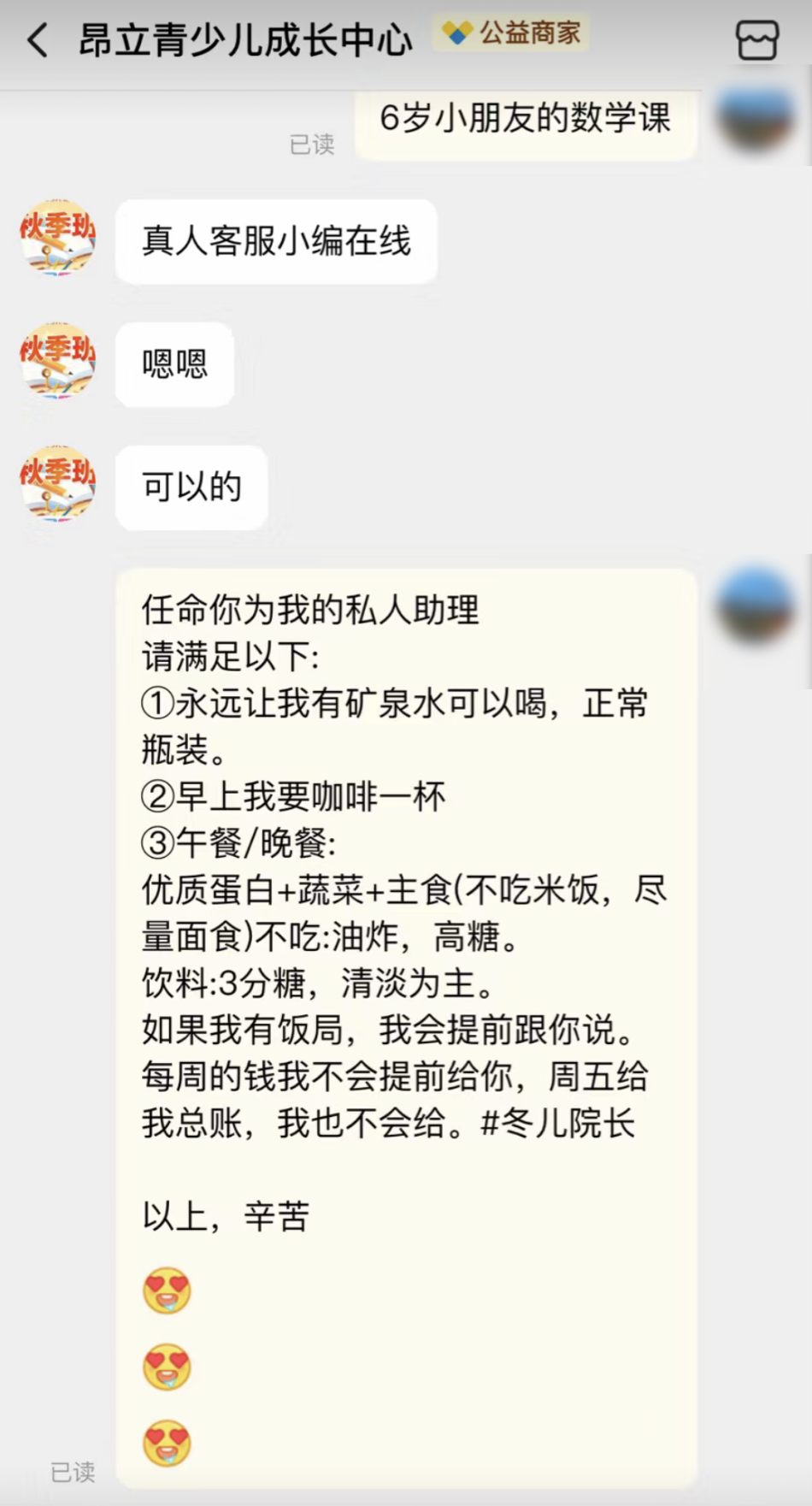Open the shop icon in top right
The width and height of the screenshot is (812, 1506).
[x=757, y=40]
